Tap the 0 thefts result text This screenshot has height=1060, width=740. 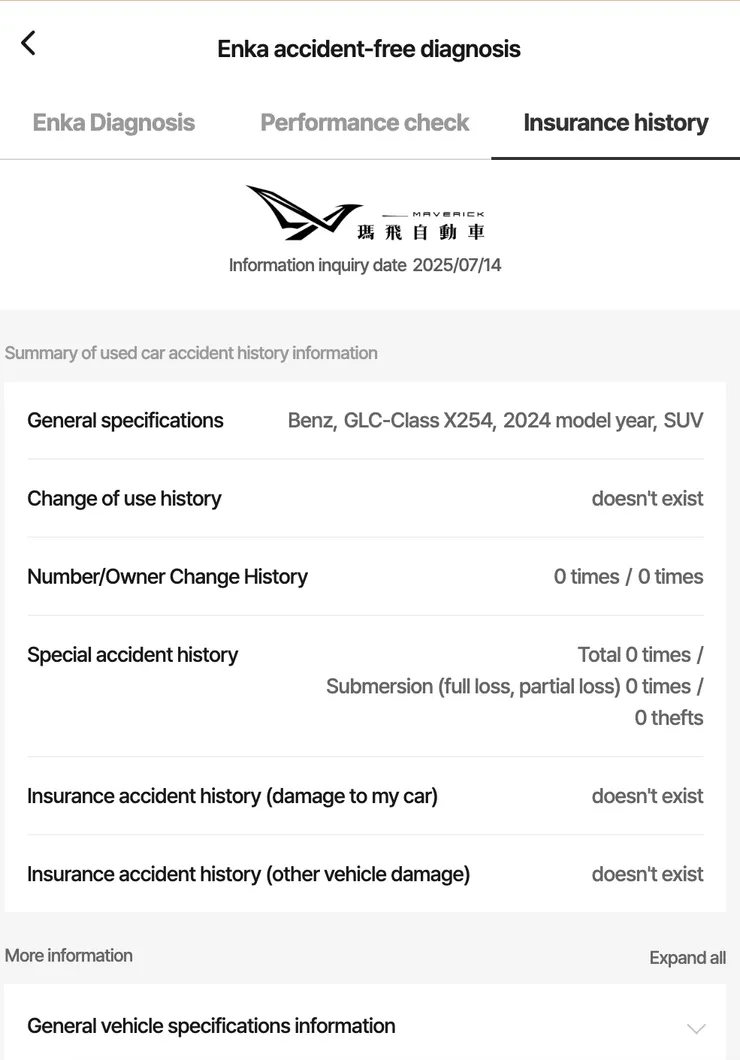click(668, 718)
